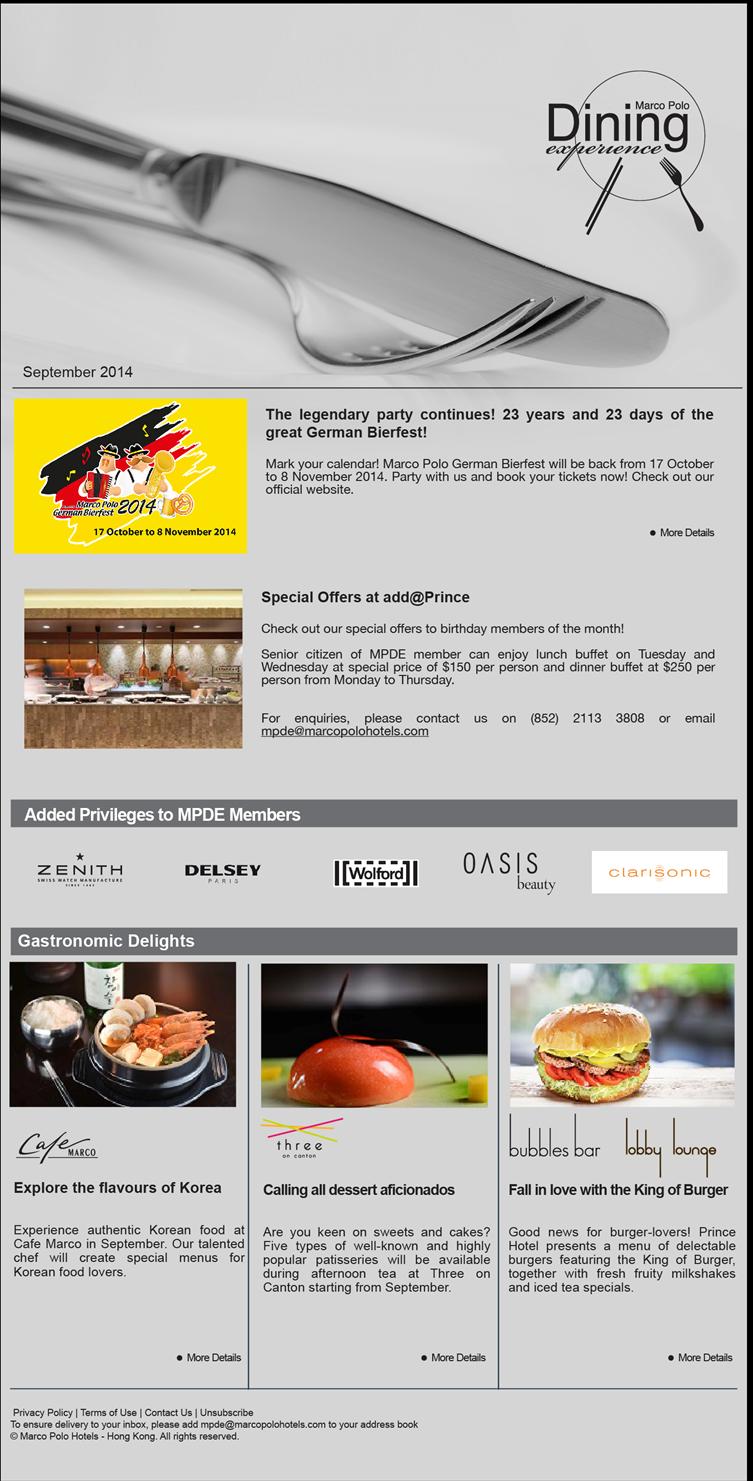This screenshot has height=1481, width=753.
Task: Open More Details for German Bierfest
Action: 682,533
